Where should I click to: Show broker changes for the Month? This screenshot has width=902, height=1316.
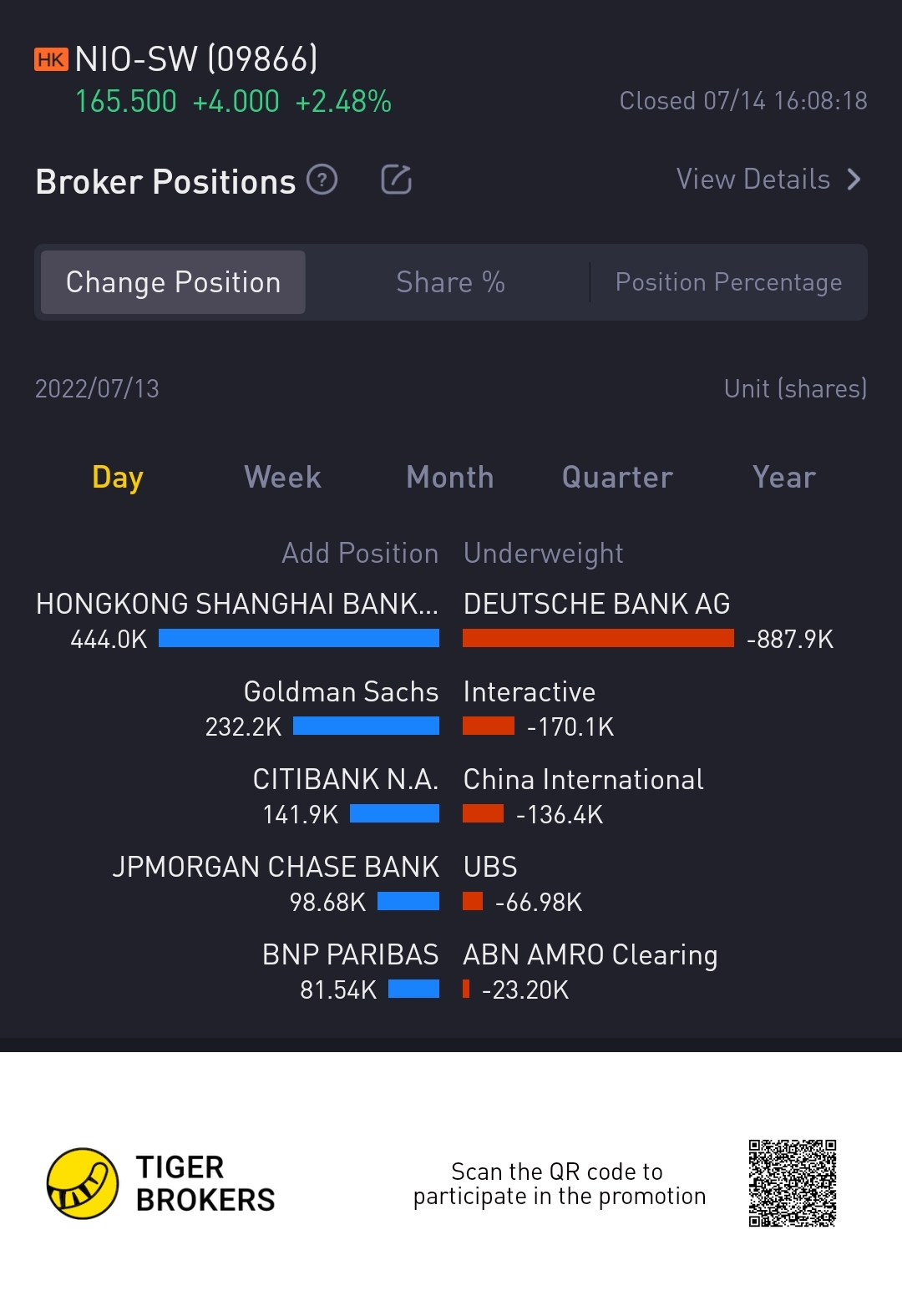coord(449,478)
